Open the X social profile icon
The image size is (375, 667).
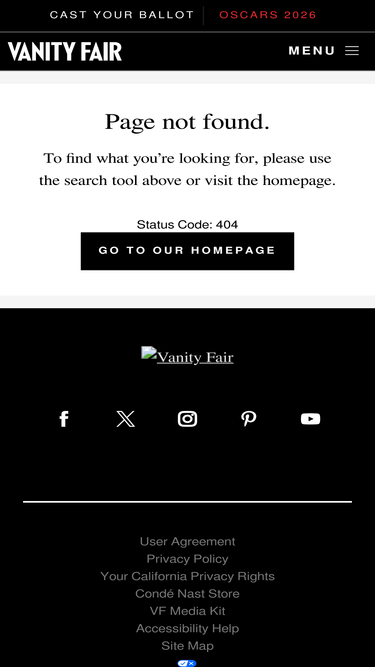125,419
